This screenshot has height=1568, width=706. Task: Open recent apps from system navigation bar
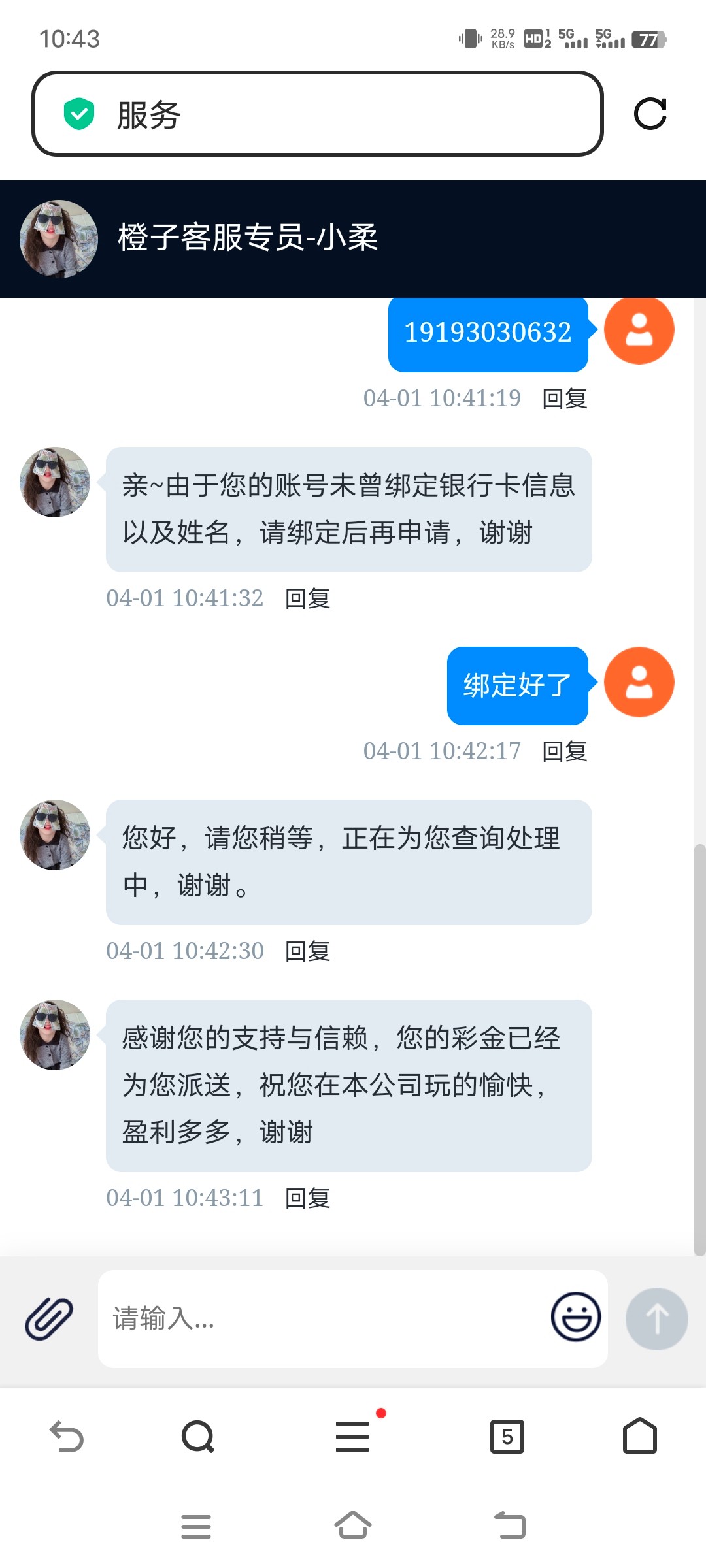click(x=196, y=1526)
